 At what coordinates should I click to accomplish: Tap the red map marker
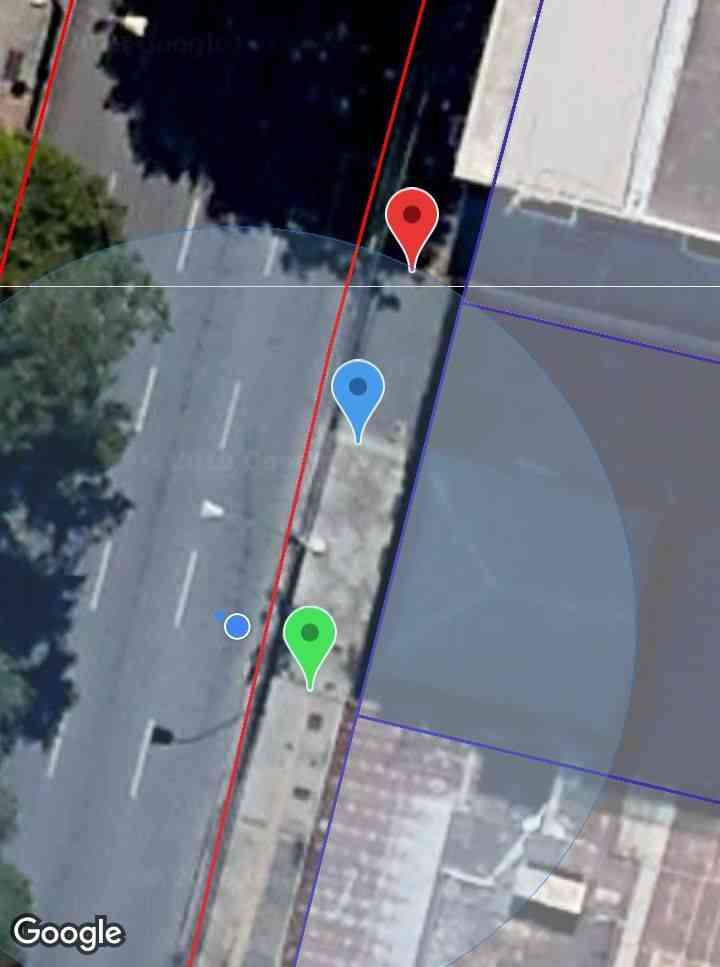412,220
